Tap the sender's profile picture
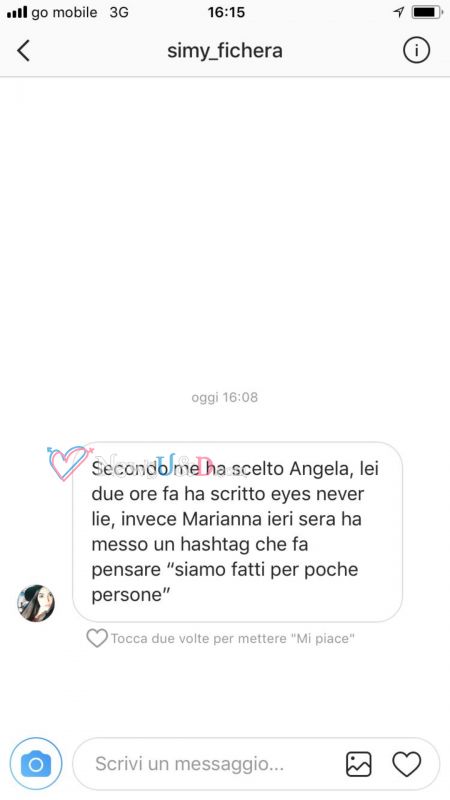 36,603
